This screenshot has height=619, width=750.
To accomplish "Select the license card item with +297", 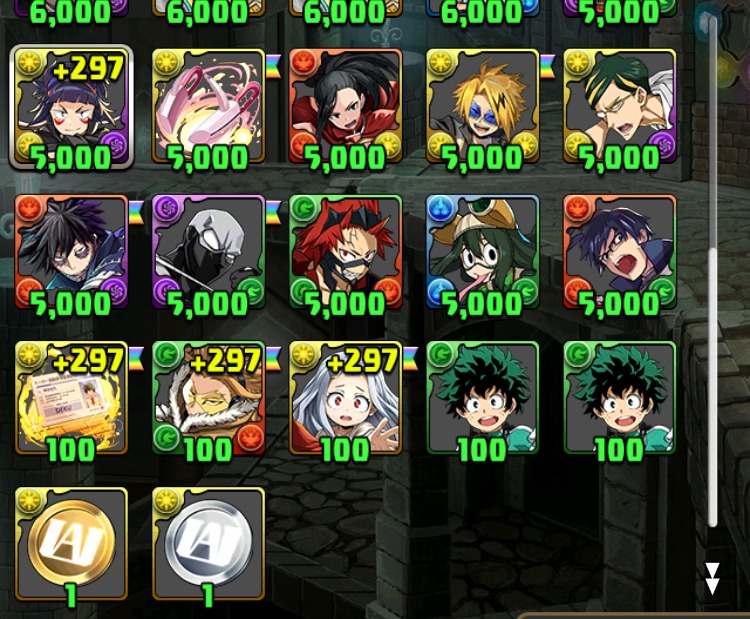I will (x=71, y=398).
